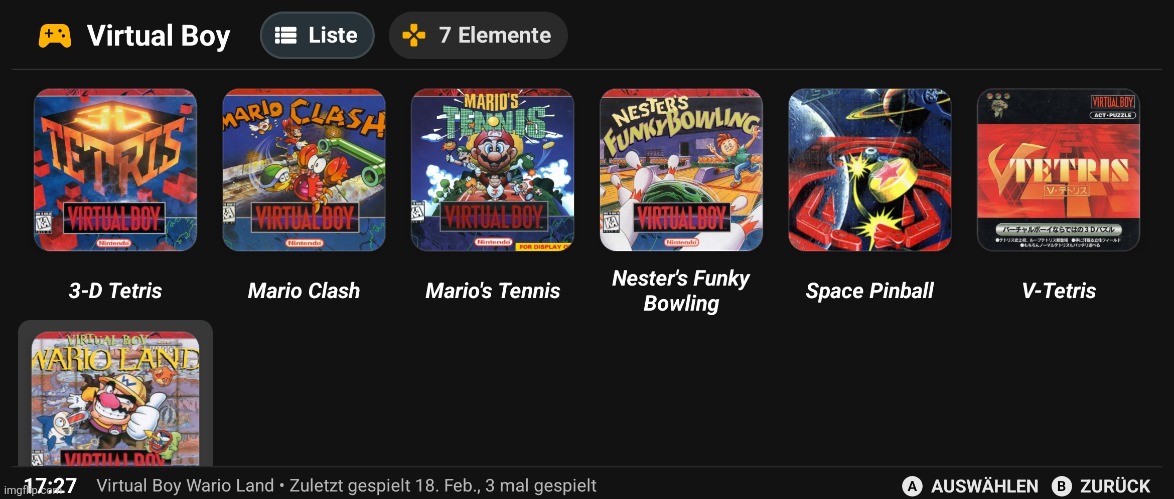Open the V-Tetris tile
This screenshot has width=1174, height=499.
click(1058, 170)
